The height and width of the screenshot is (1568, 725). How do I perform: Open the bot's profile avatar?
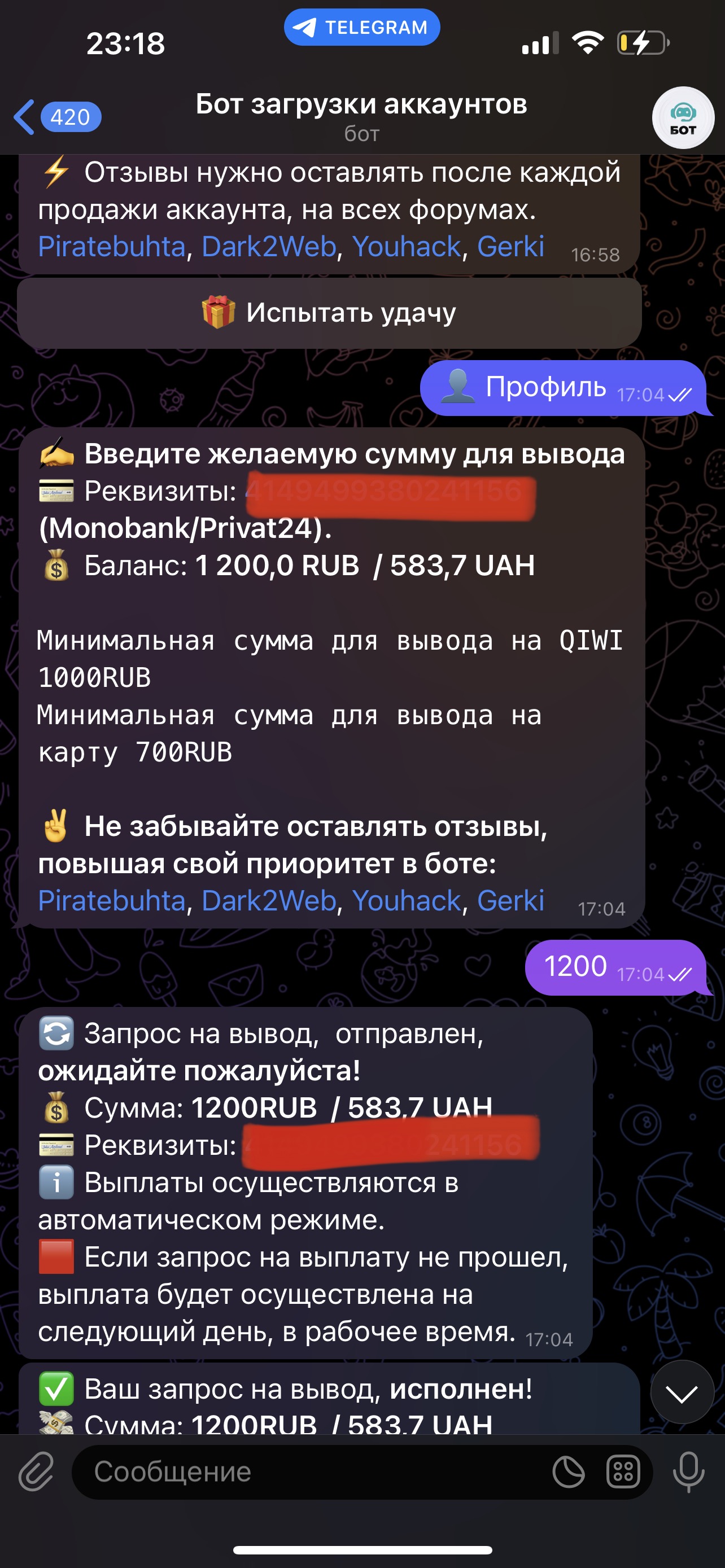[683, 117]
